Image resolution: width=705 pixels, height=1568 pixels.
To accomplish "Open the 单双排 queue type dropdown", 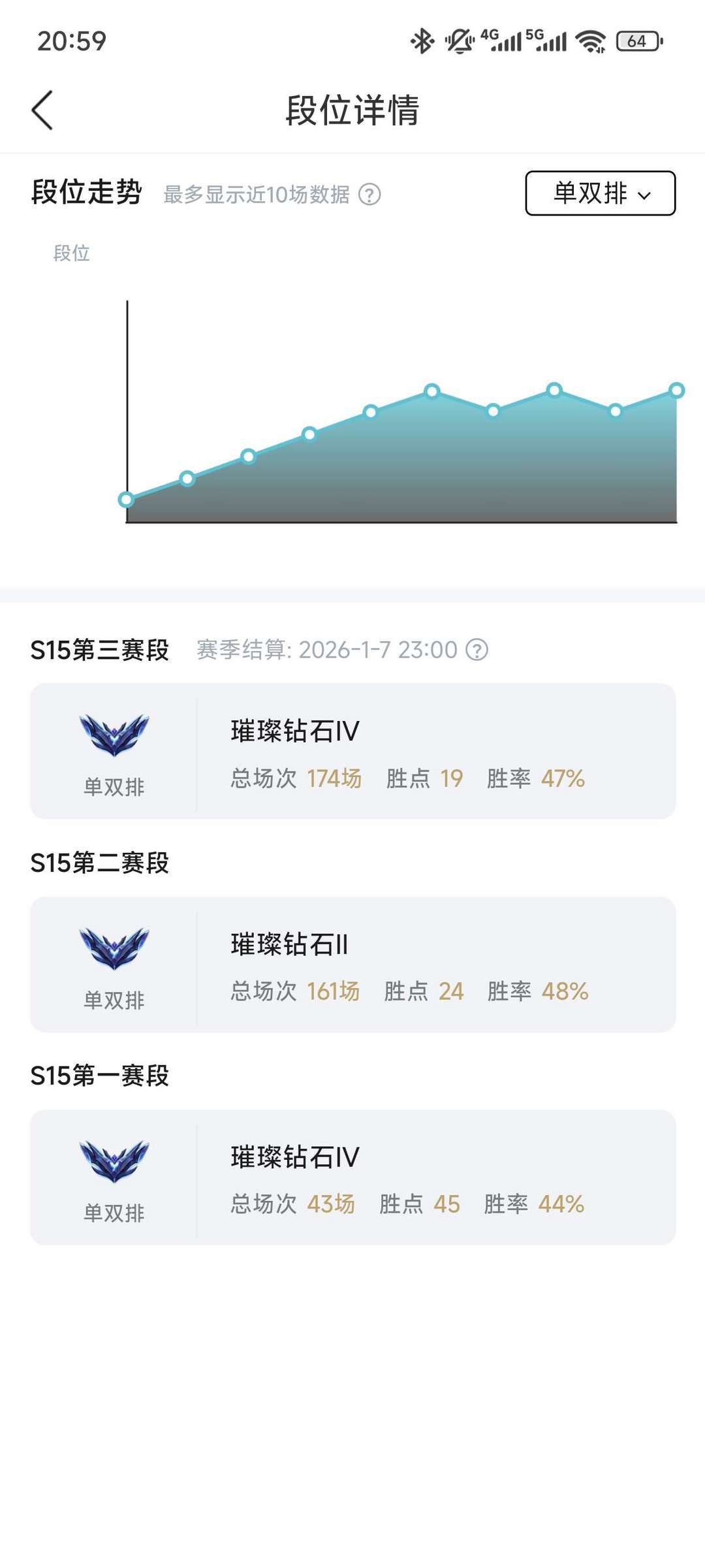I will [x=601, y=194].
